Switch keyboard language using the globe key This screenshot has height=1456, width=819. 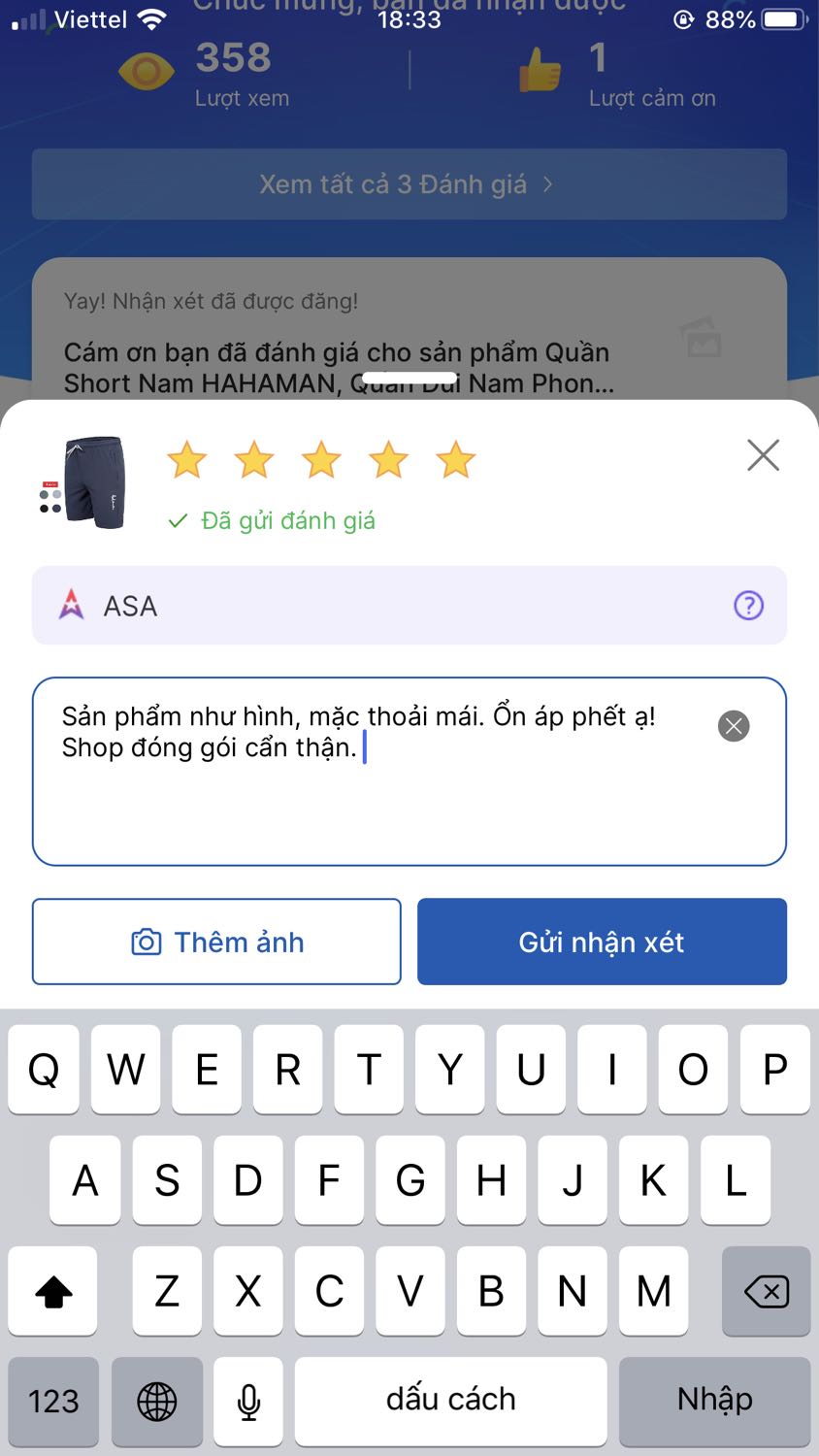point(157,1402)
